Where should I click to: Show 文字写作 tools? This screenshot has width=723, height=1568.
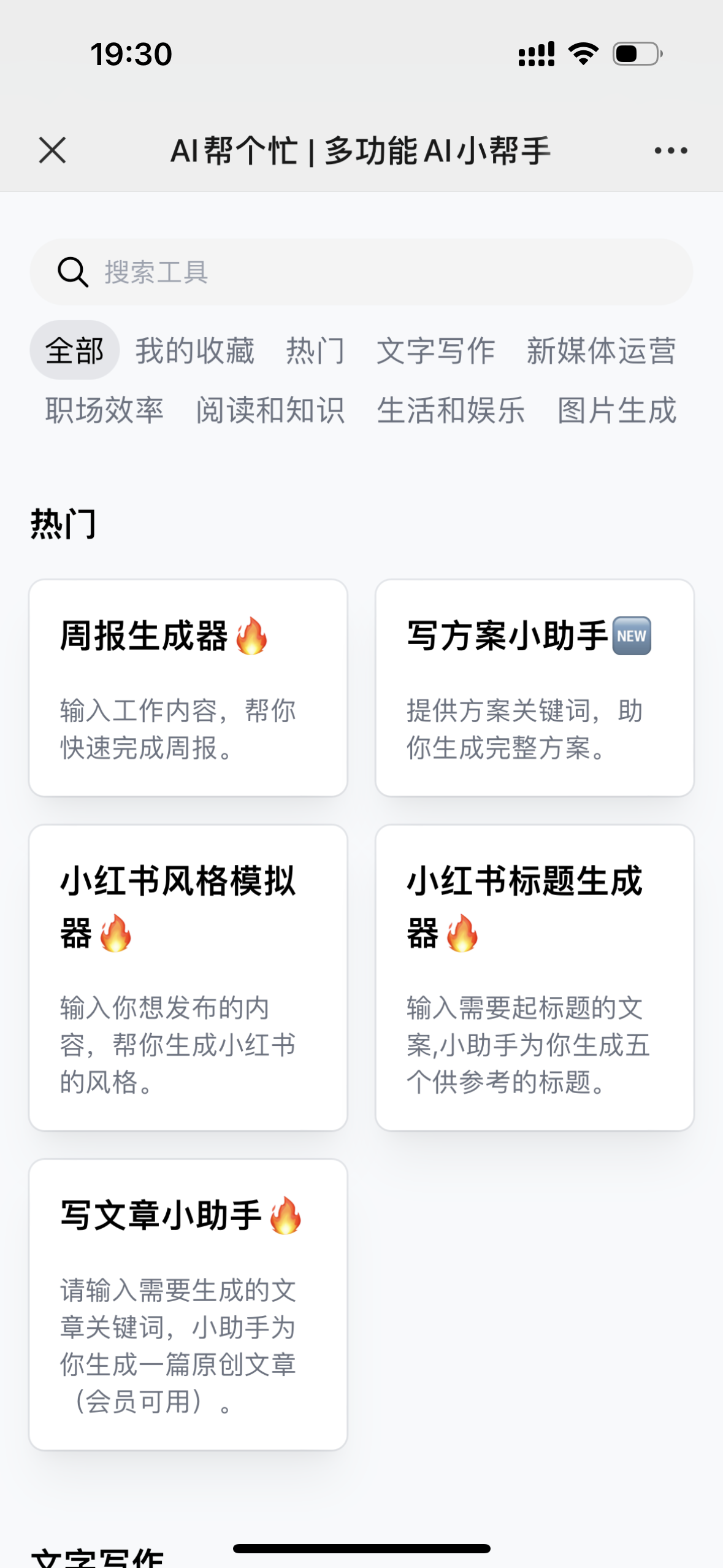[x=435, y=350]
